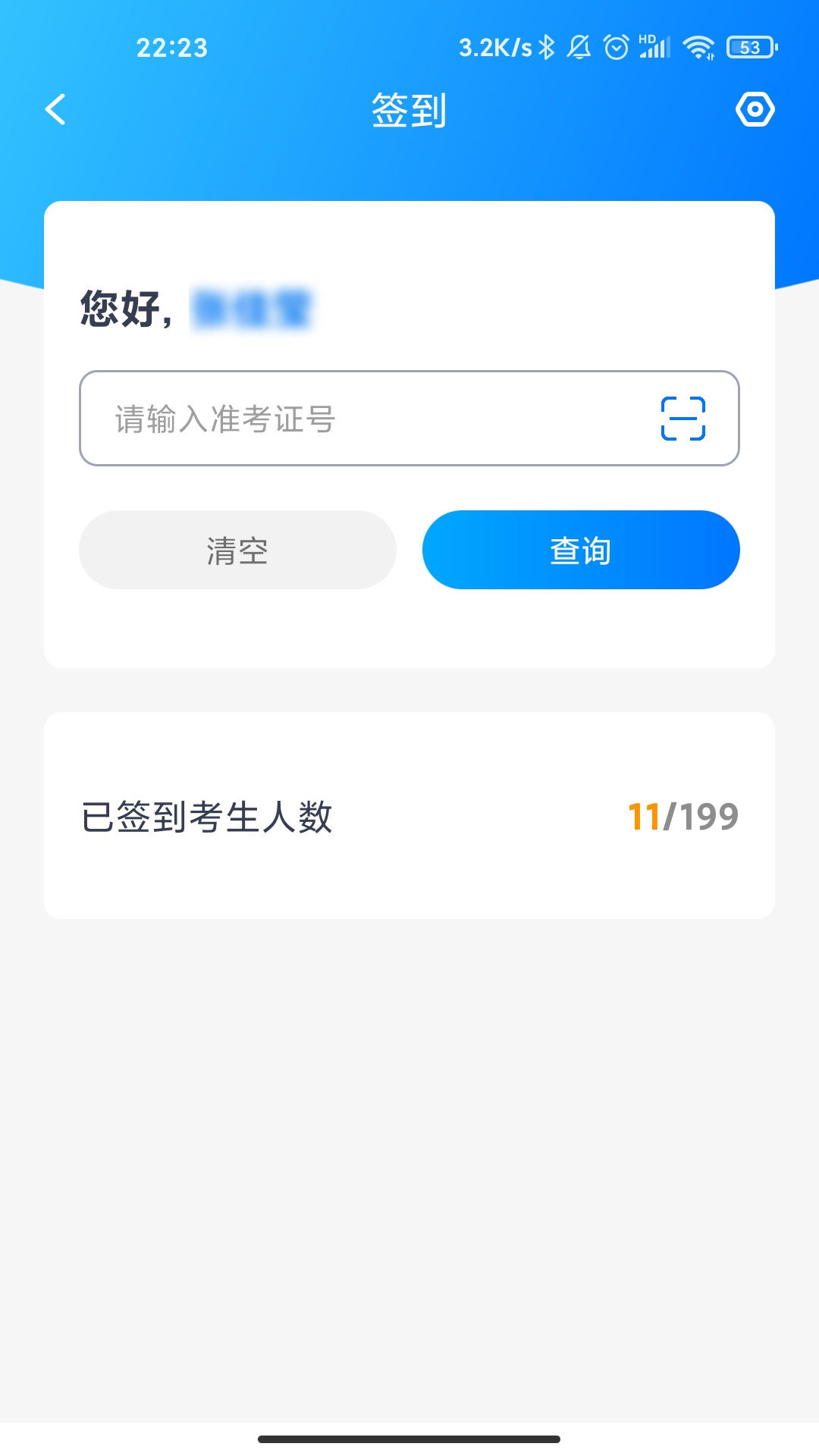Tap the alarm clock icon in the status bar
This screenshot has height=1456, width=819.
pyautogui.click(x=616, y=47)
